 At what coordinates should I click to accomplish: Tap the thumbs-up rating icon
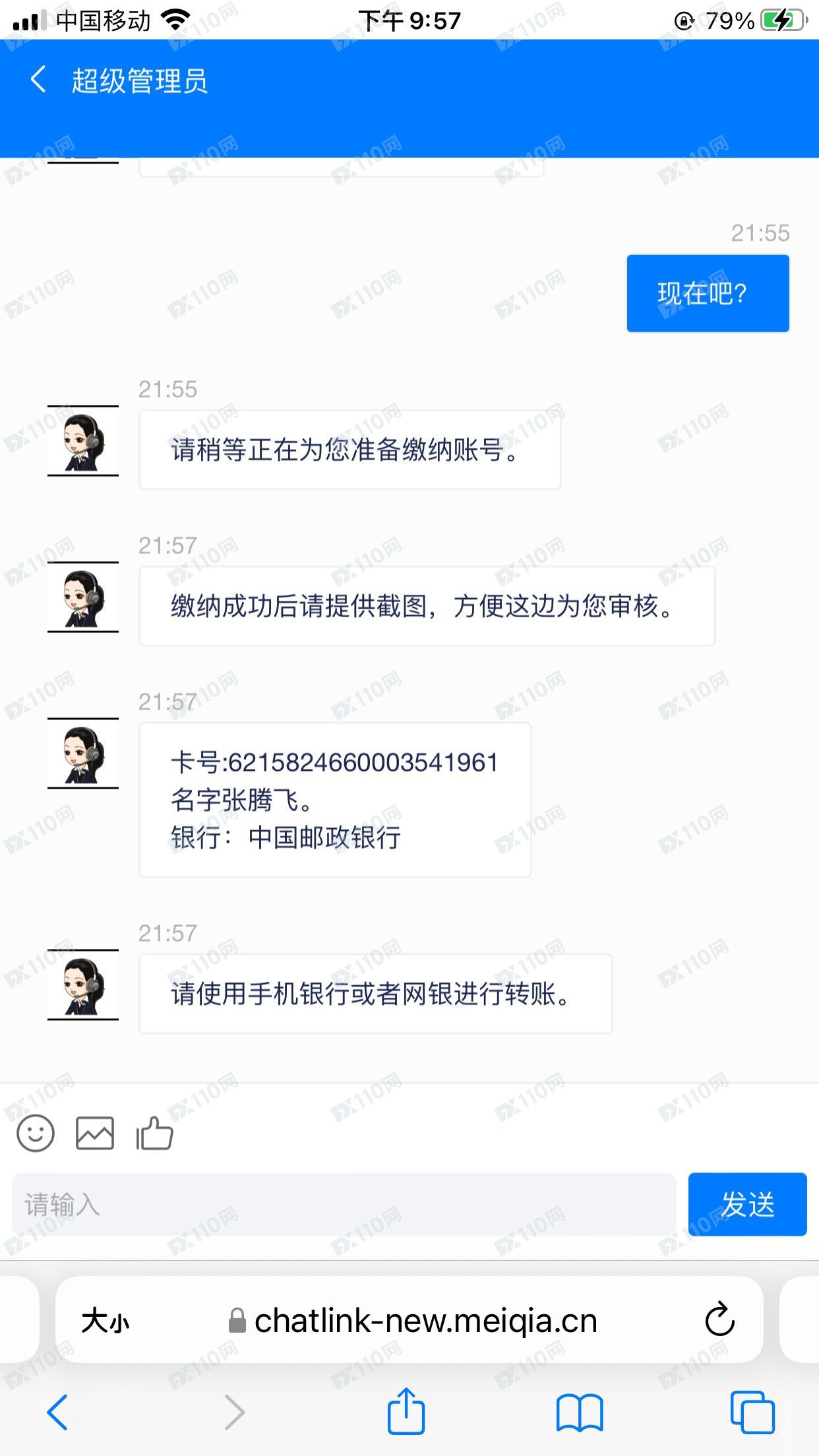click(x=154, y=1134)
